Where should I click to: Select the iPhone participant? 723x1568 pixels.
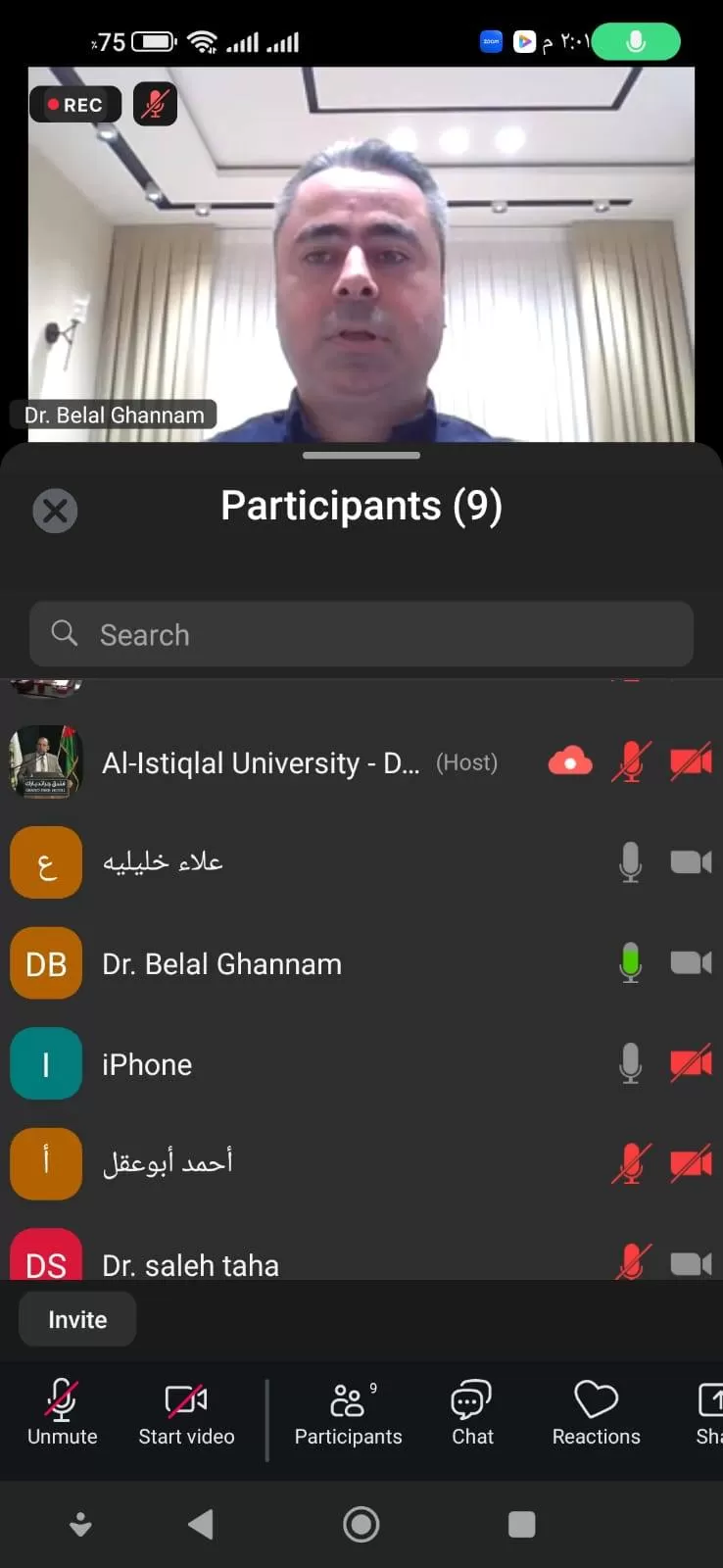tap(147, 1064)
